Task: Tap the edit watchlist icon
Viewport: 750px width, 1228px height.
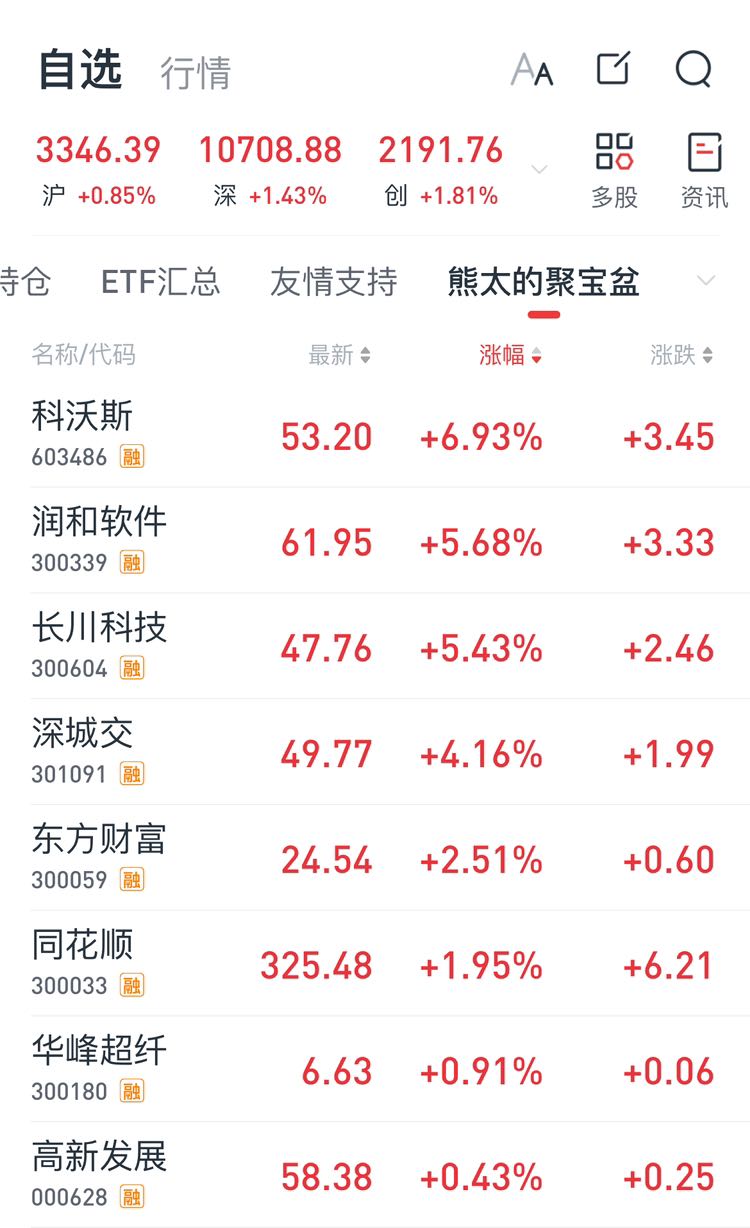Action: pos(613,68)
